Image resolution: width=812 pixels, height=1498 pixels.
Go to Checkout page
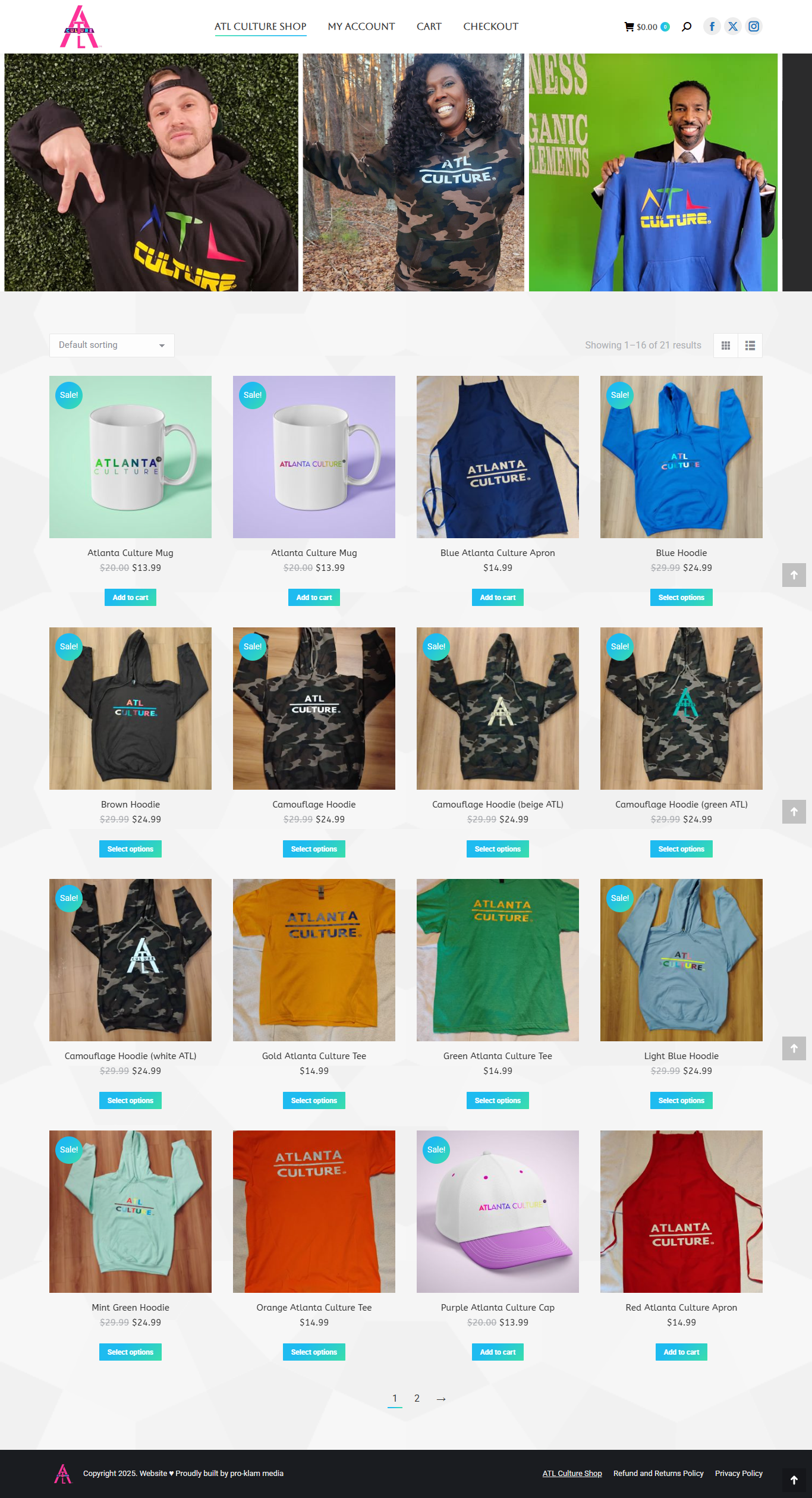point(490,27)
